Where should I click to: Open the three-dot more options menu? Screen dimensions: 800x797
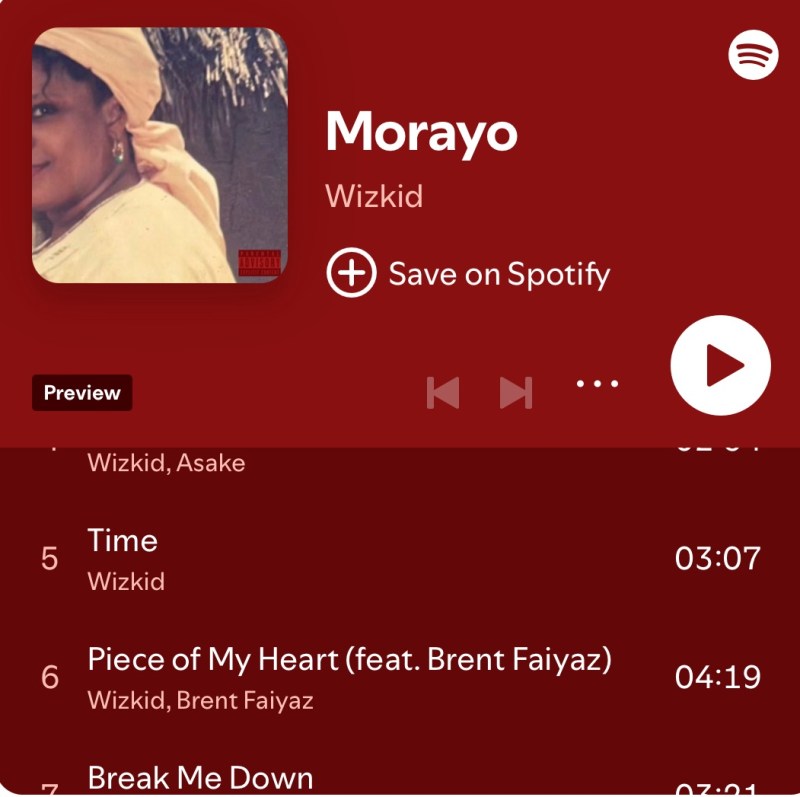(x=597, y=383)
